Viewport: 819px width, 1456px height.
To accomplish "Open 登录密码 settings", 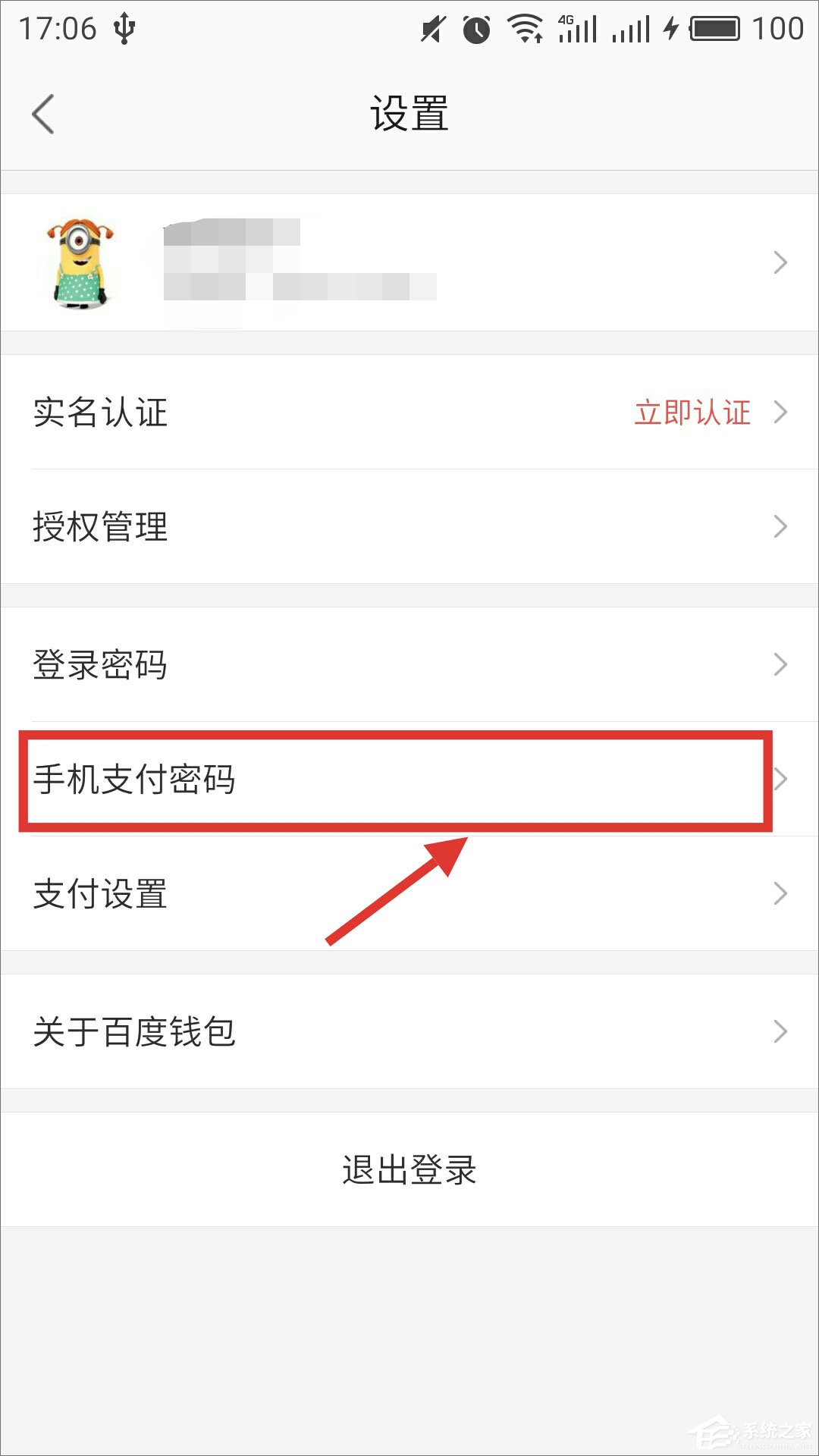I will (x=409, y=664).
